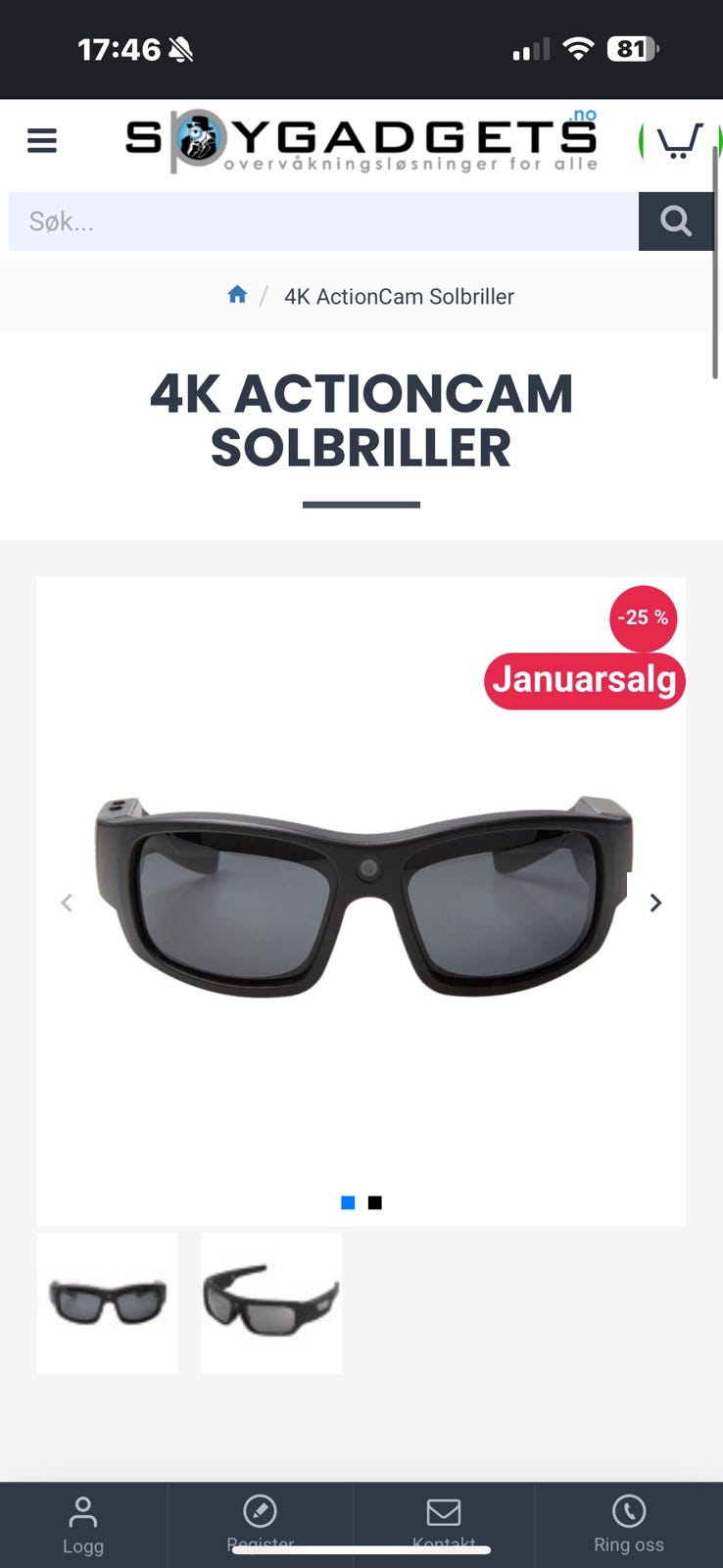Select the front-view sunglasses thumbnail
Image resolution: width=723 pixels, height=1568 pixels.
107,1302
